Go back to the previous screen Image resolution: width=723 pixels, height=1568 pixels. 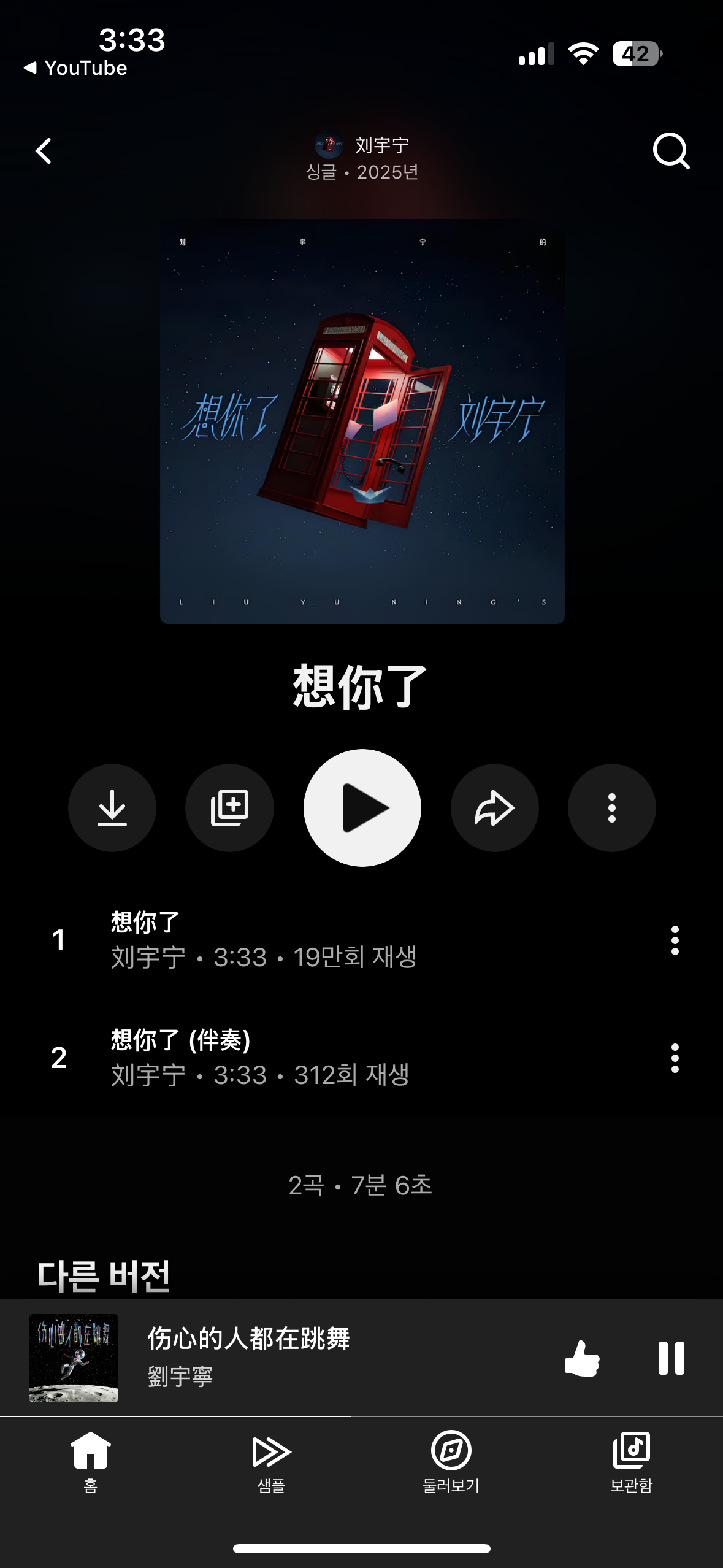click(x=44, y=151)
